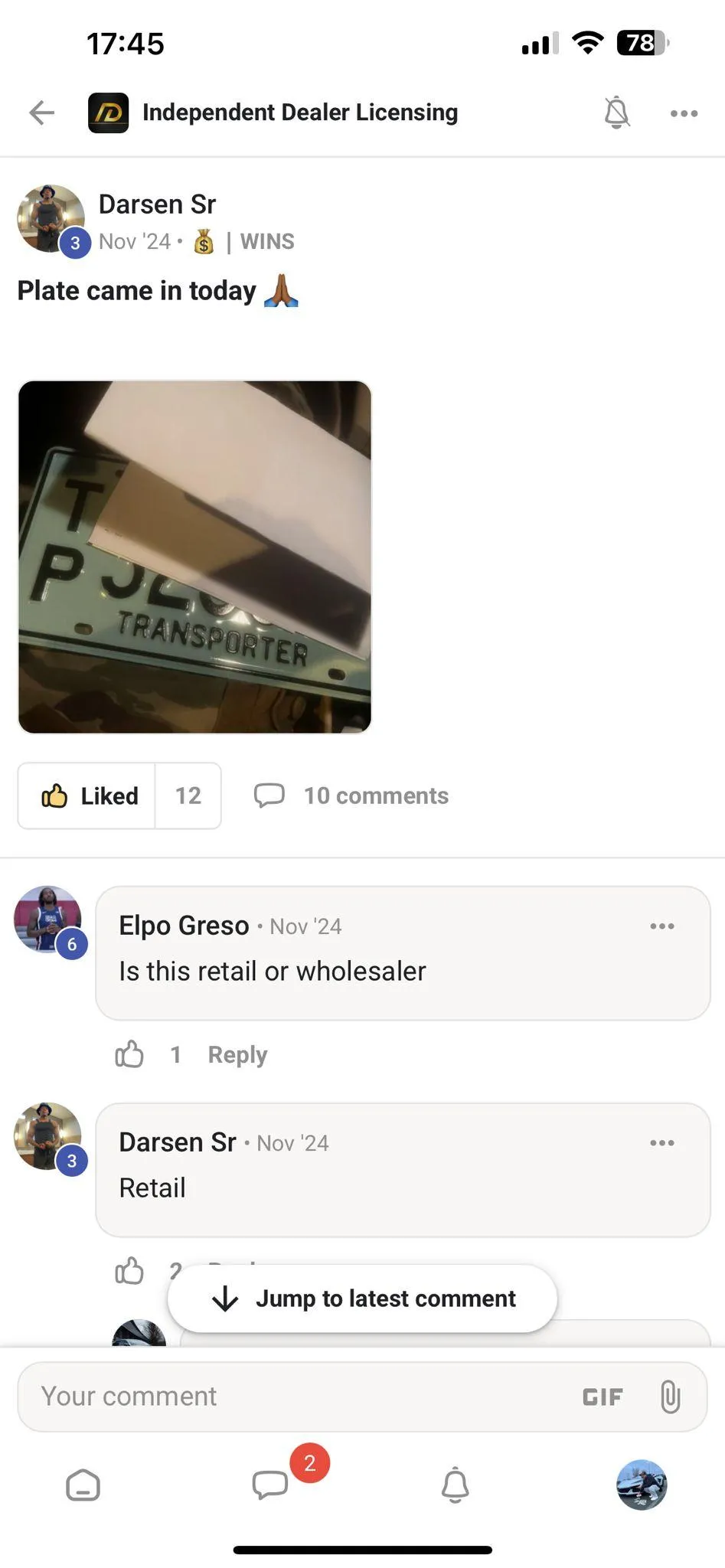Open the chat tab with 2 unread
Viewport: 725px width, 1568px height.
click(x=270, y=1485)
